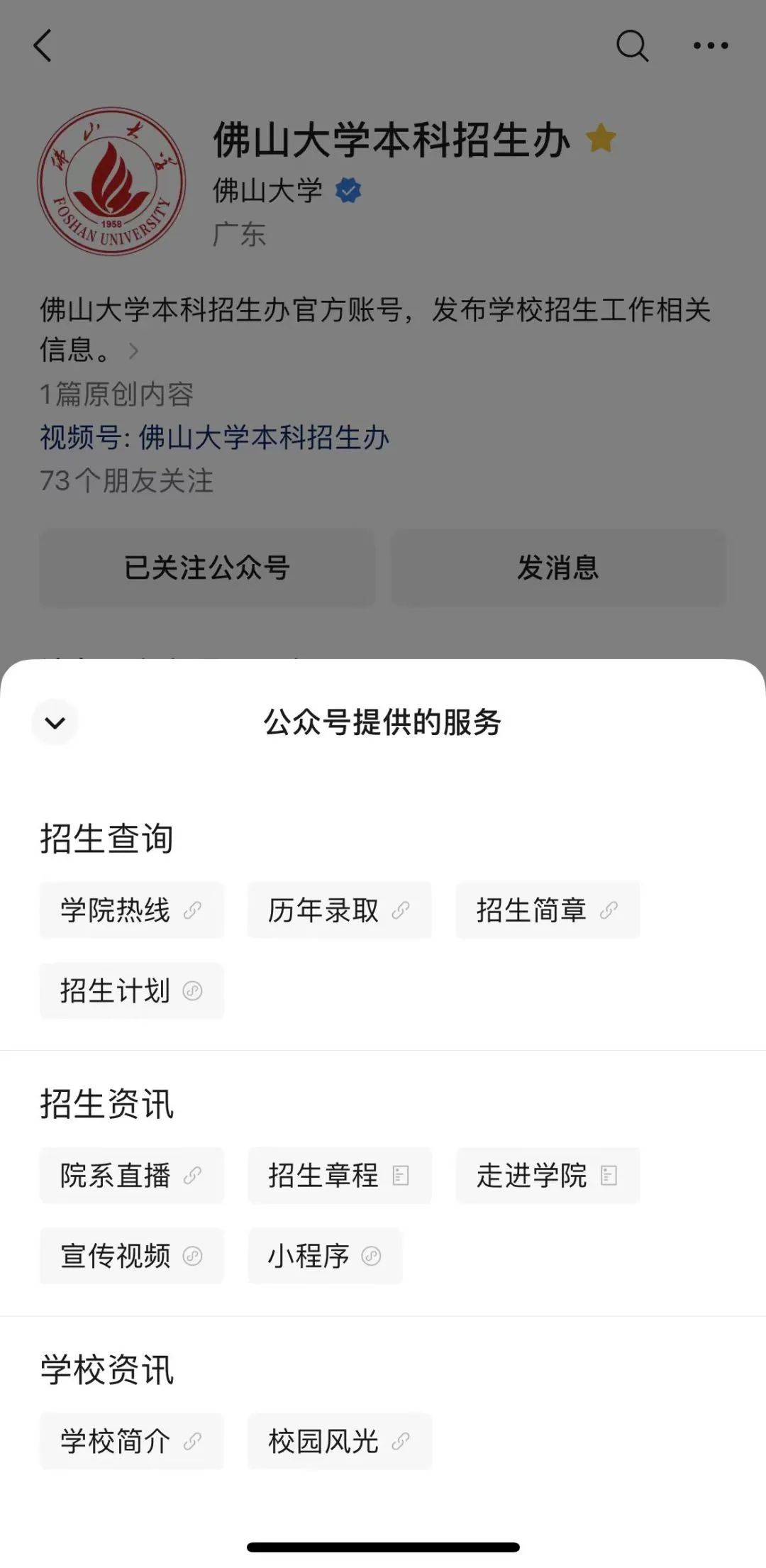Open the 招生简章 service

coord(547,910)
